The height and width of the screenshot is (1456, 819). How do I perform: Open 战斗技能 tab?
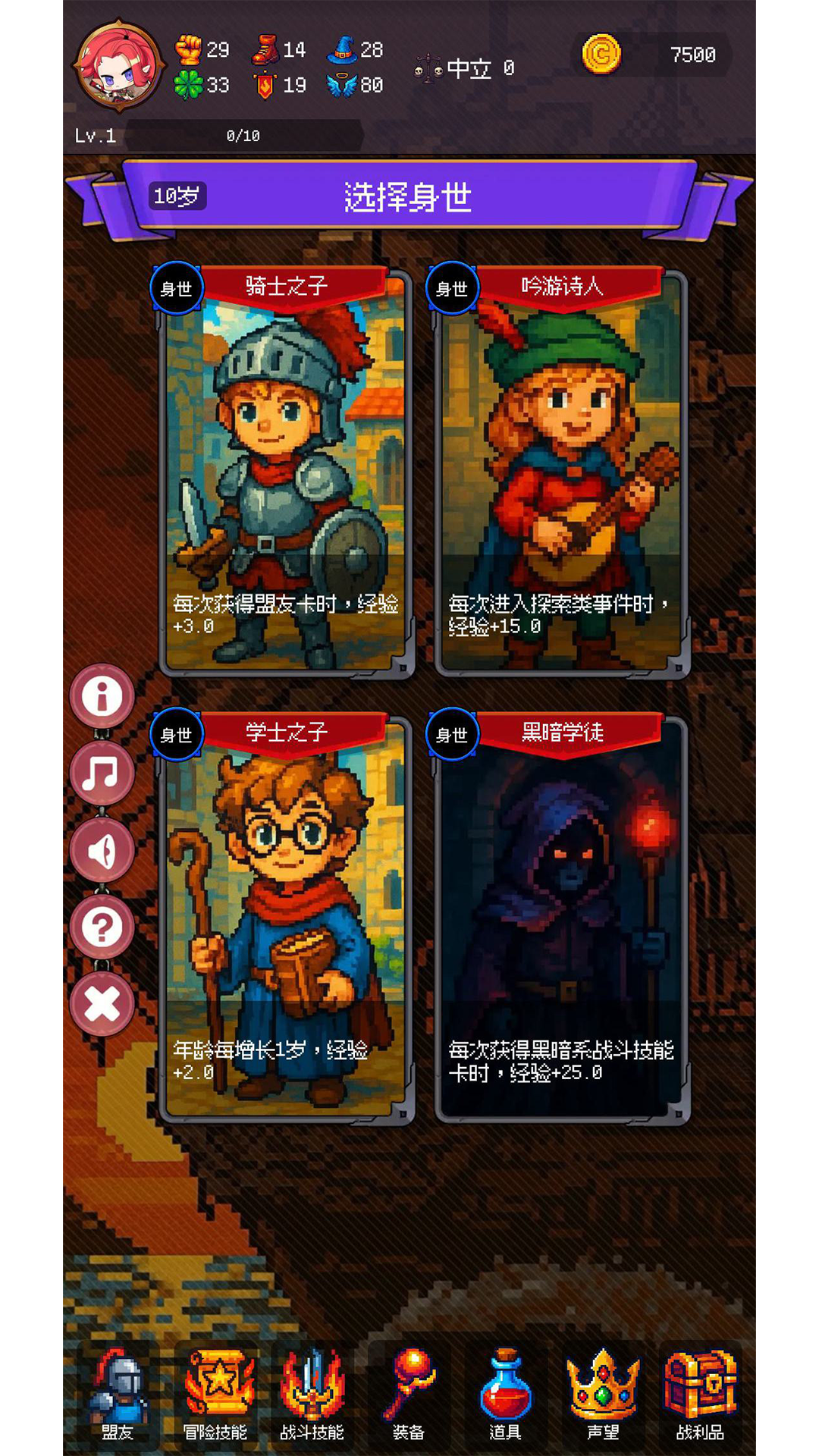click(312, 1395)
